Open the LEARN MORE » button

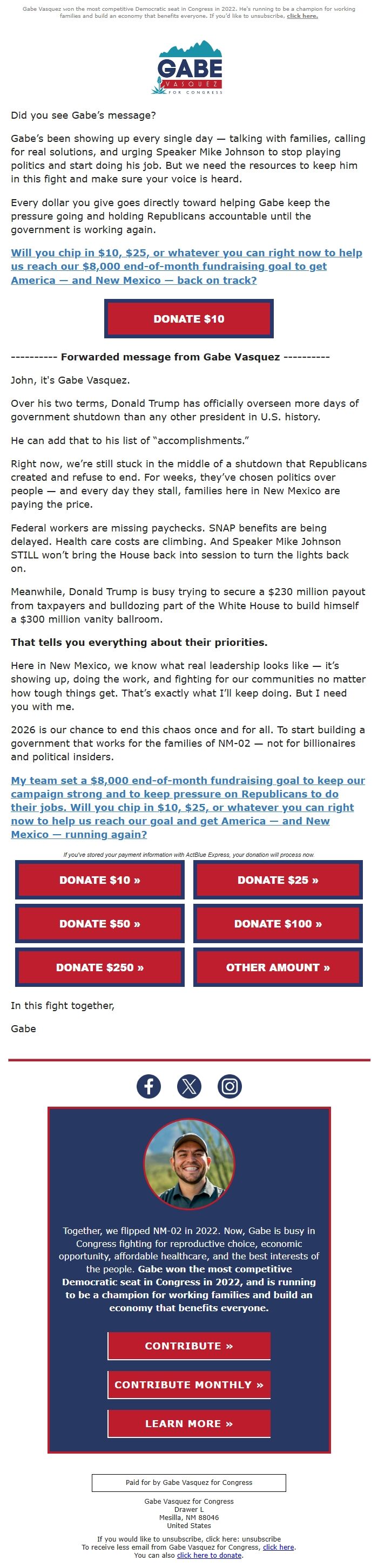188,1423
